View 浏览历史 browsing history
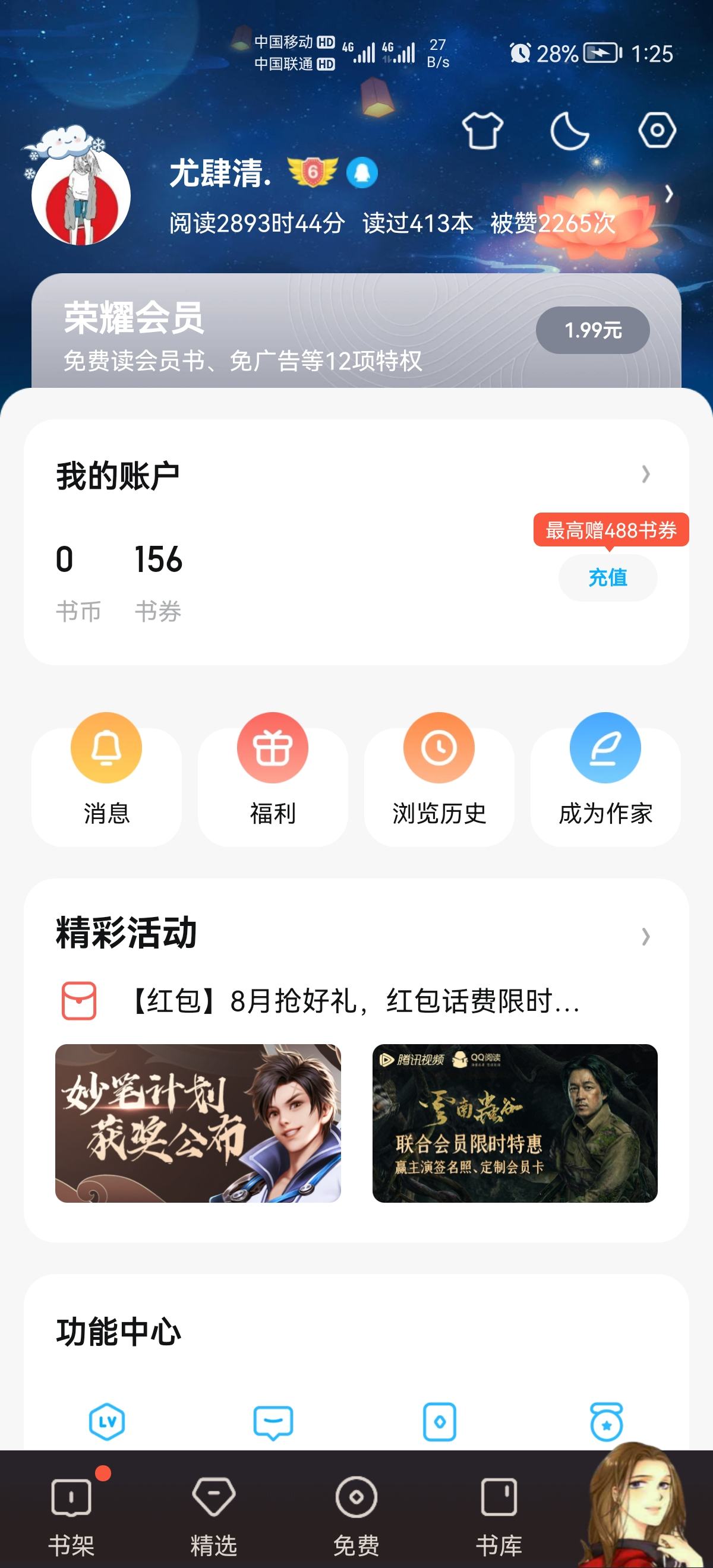This screenshot has height=1568, width=713. point(439,779)
